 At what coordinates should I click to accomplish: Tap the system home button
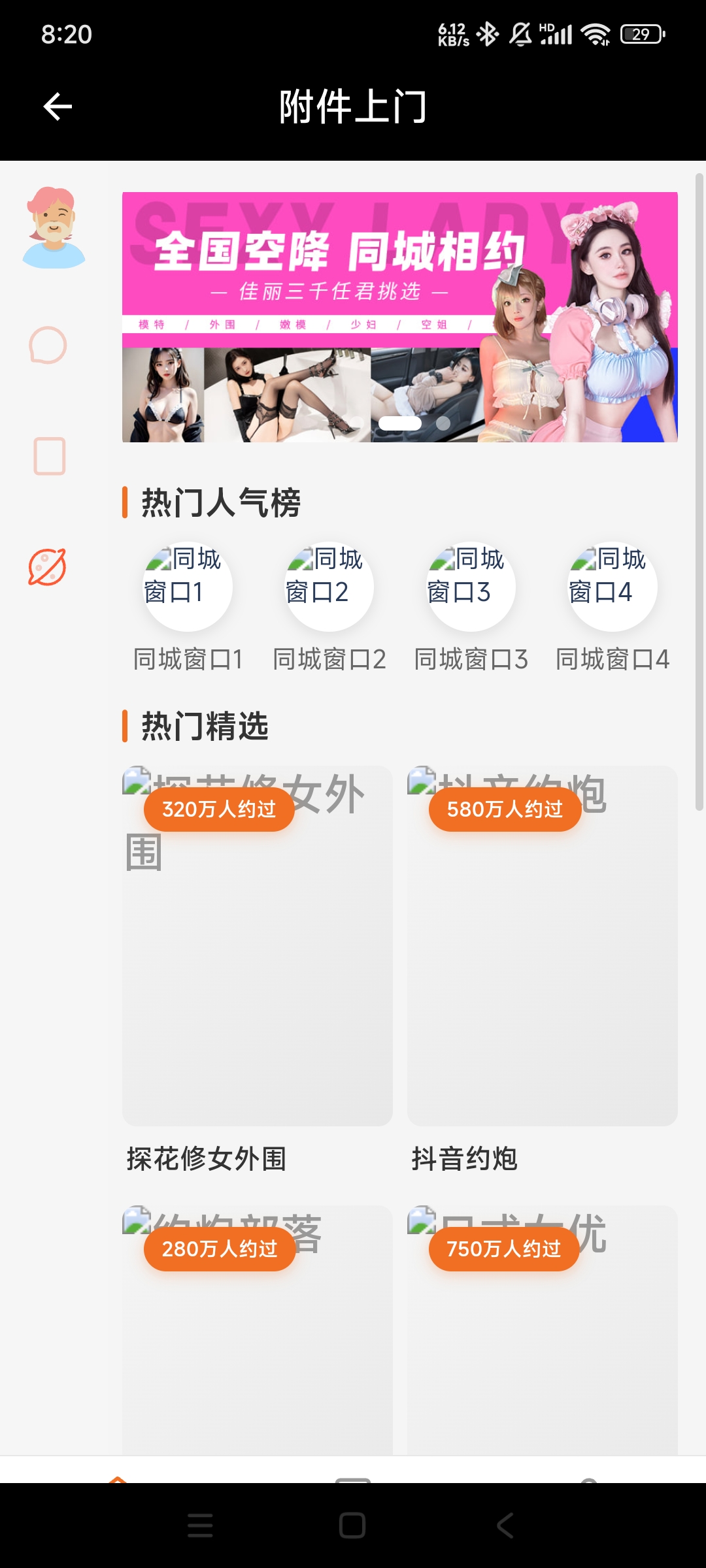coord(352,1526)
